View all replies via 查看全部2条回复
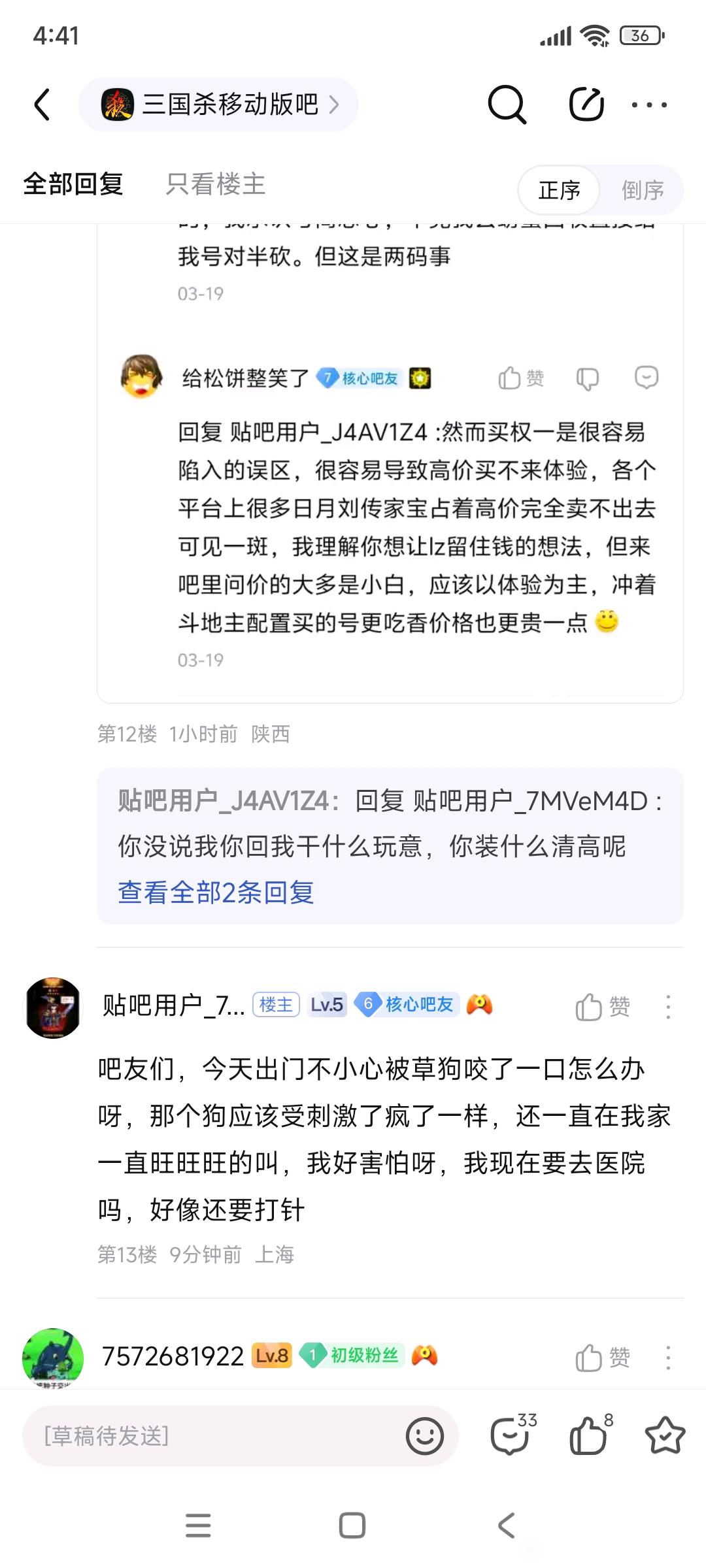 pos(216,892)
